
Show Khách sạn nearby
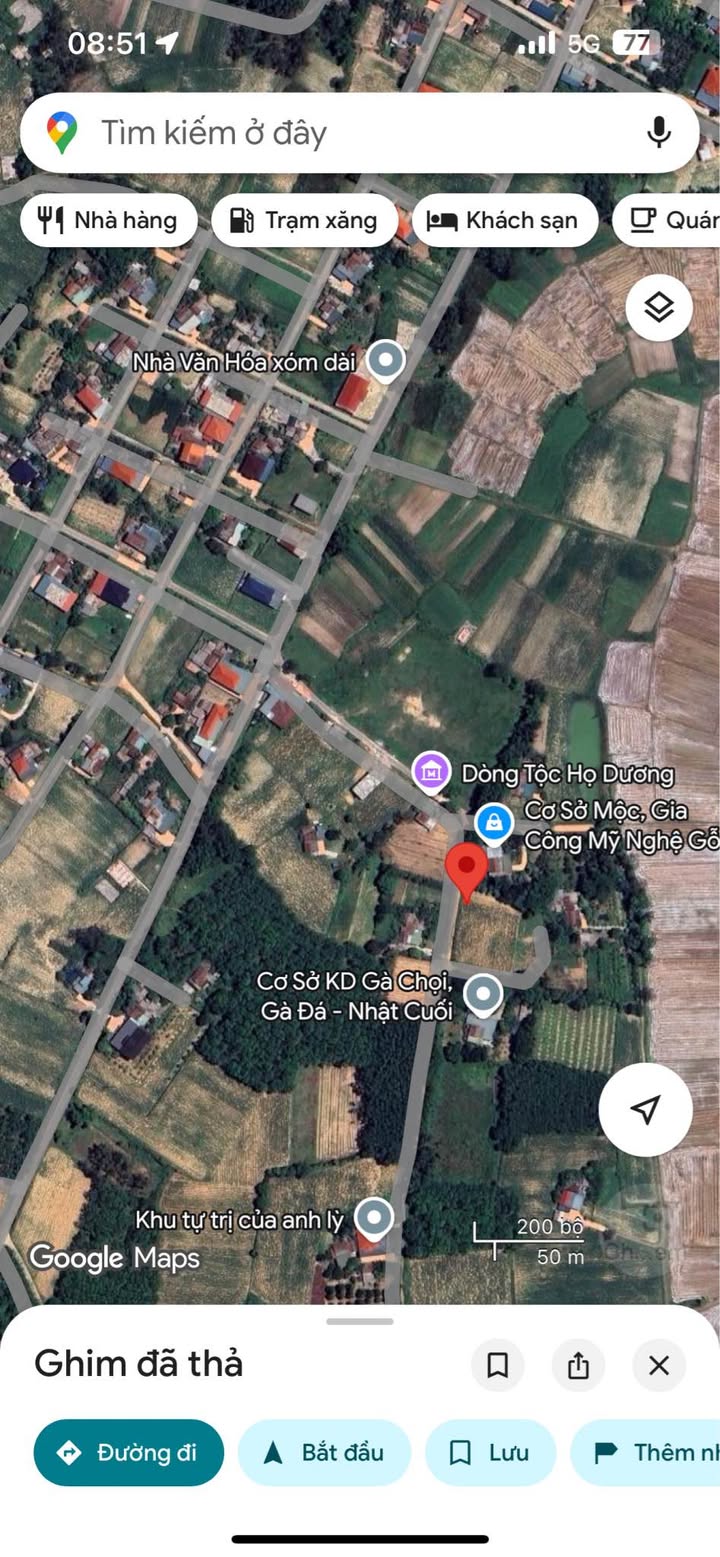tap(504, 220)
